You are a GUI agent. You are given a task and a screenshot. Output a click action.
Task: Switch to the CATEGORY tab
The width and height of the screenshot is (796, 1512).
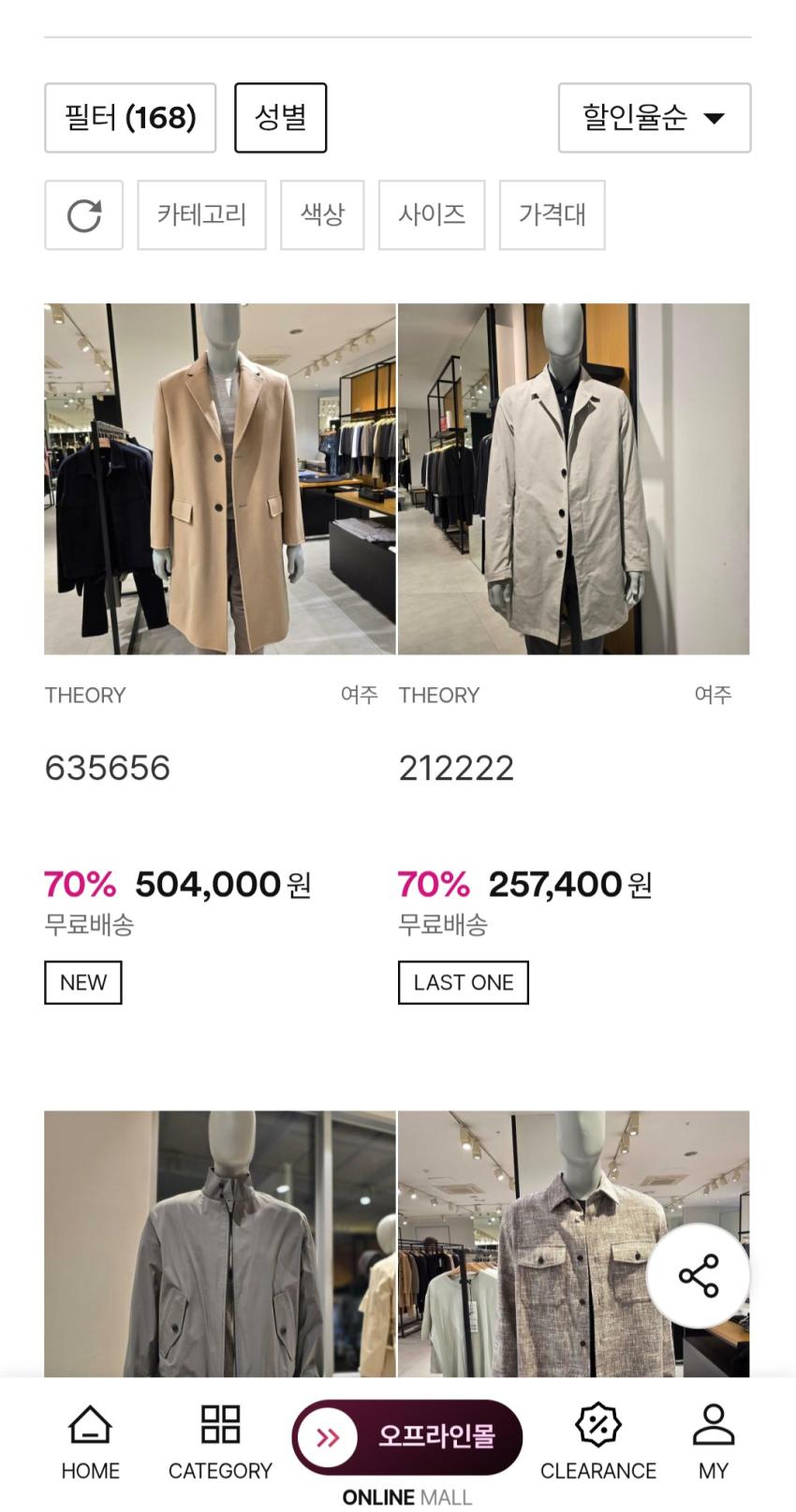click(220, 1443)
